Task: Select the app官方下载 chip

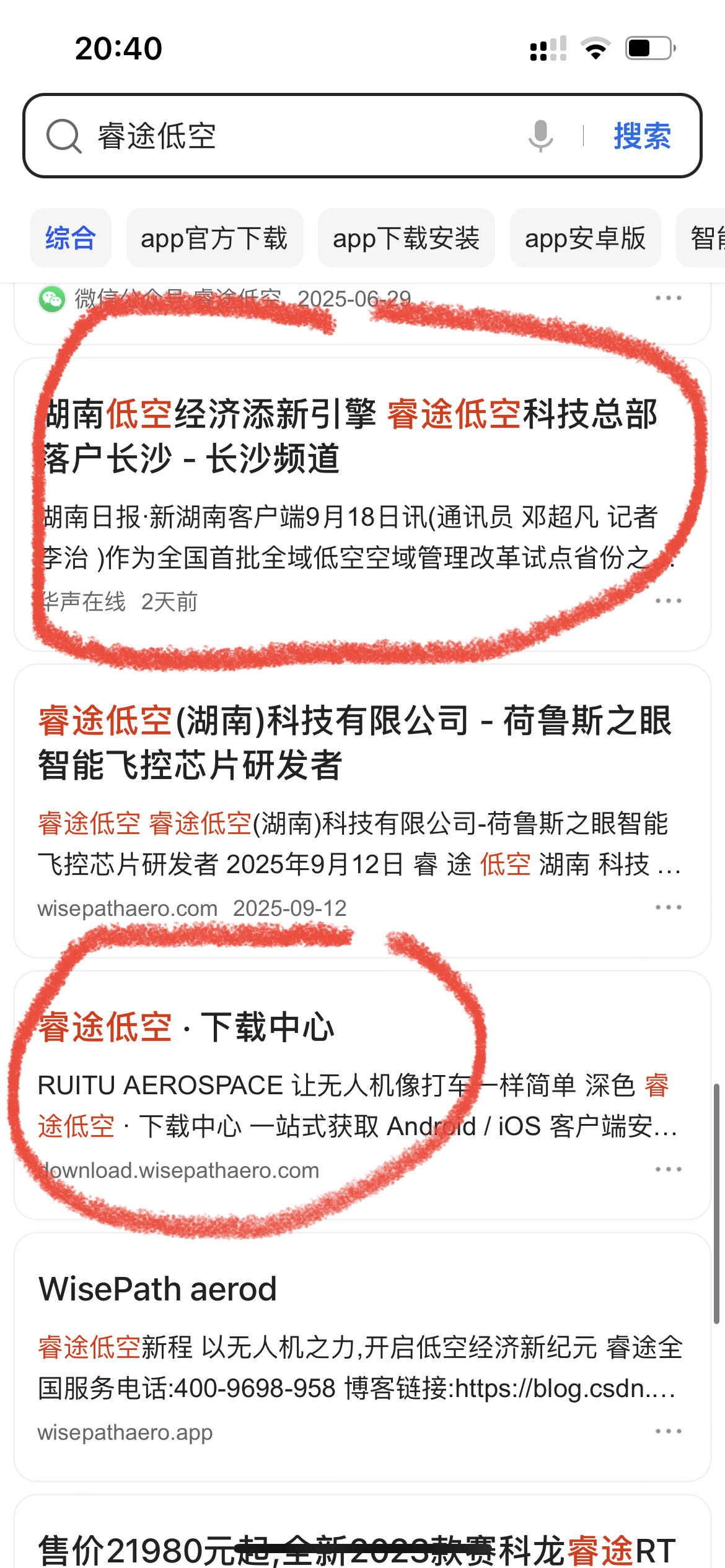Action: pyautogui.click(x=214, y=238)
